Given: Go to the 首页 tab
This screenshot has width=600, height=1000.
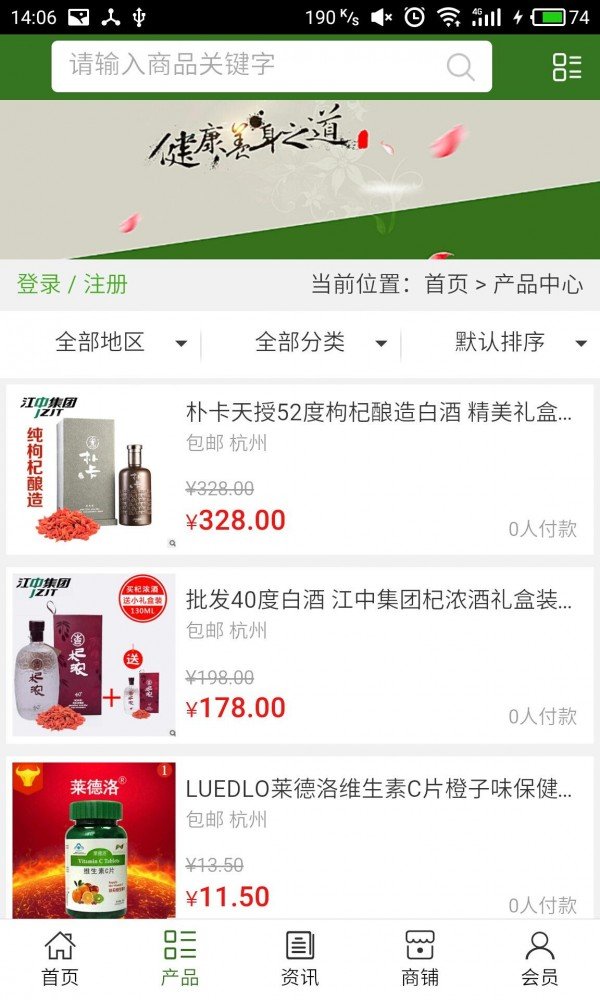Looking at the screenshot, I should (60, 958).
